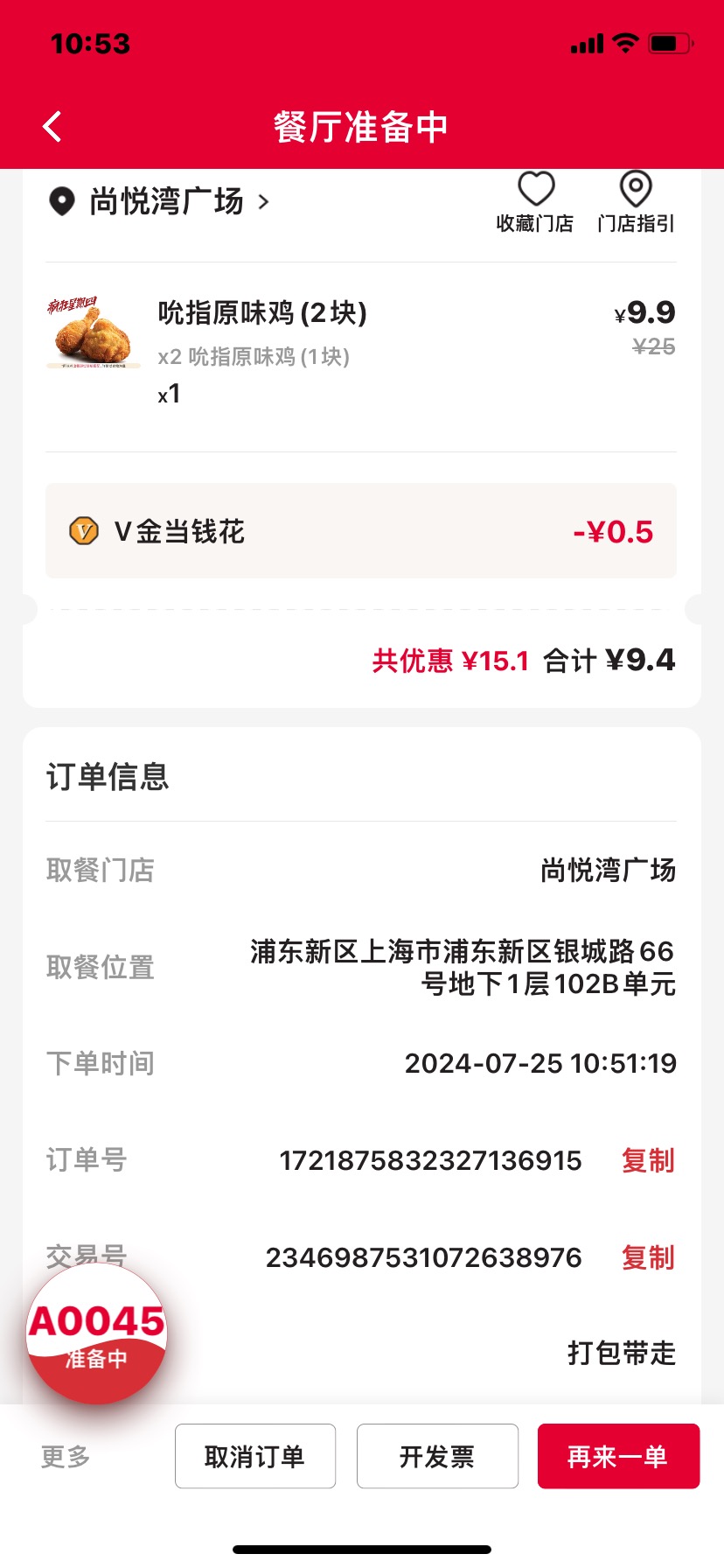This screenshot has height=1568, width=724.
Task: Copy the order number 订单号
Action: pyautogui.click(x=648, y=1160)
